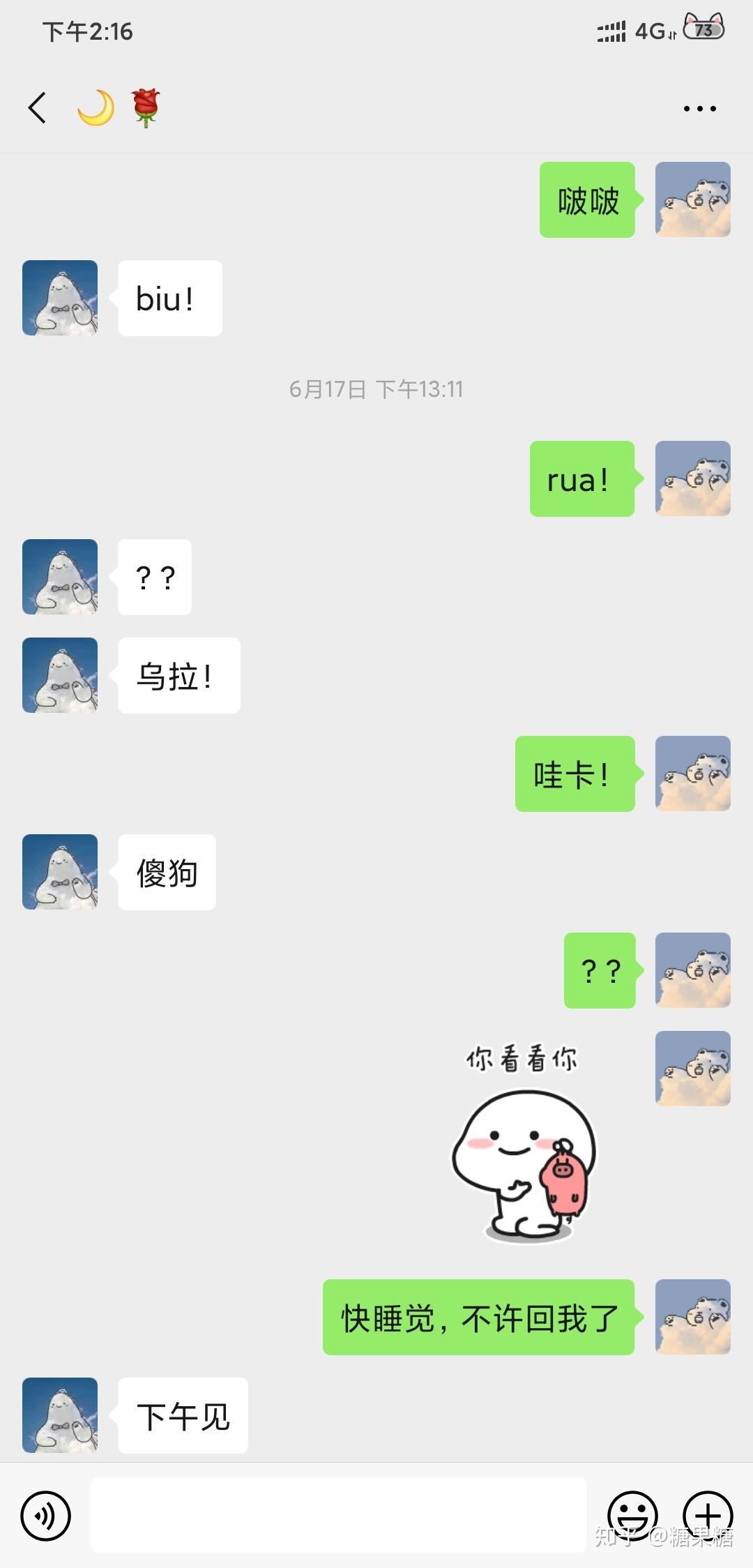Open the emoji sticker panel

point(632,1516)
